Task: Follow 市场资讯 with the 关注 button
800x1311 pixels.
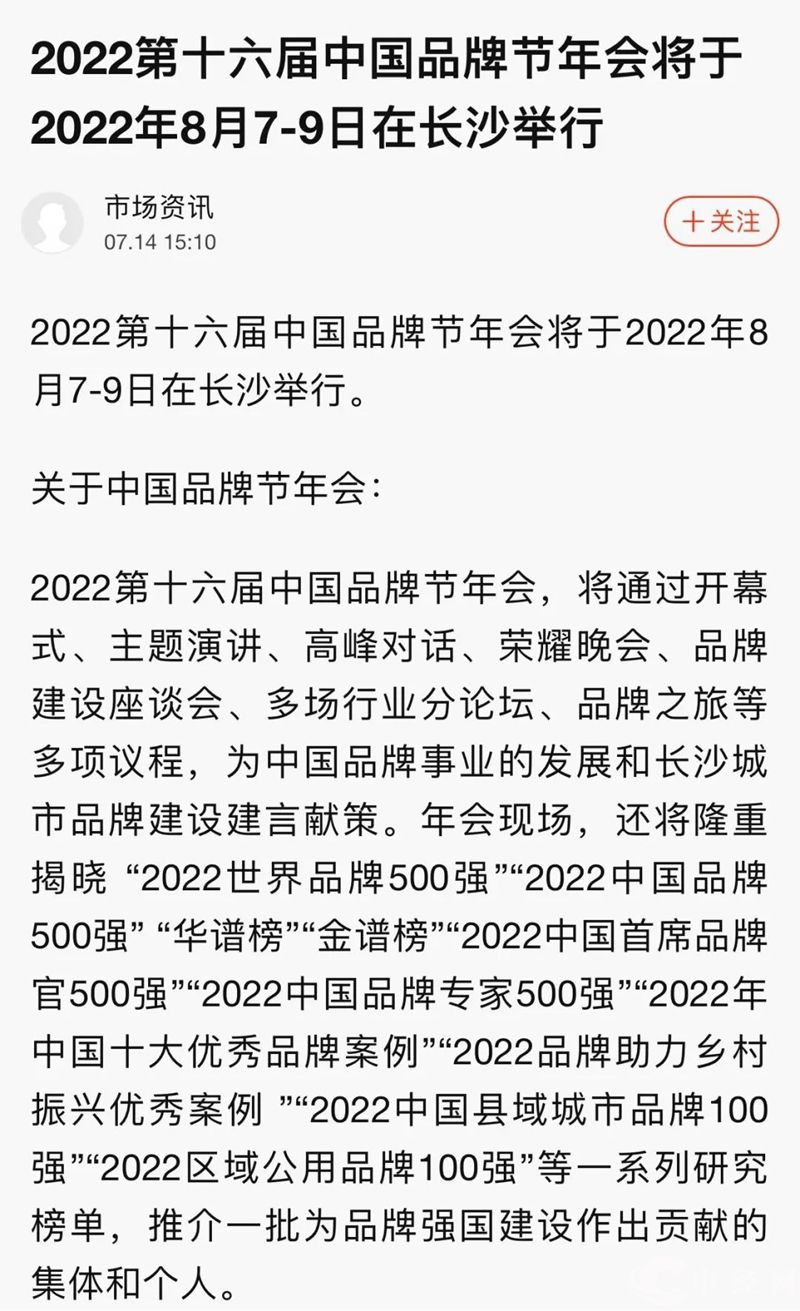Action: click(721, 221)
